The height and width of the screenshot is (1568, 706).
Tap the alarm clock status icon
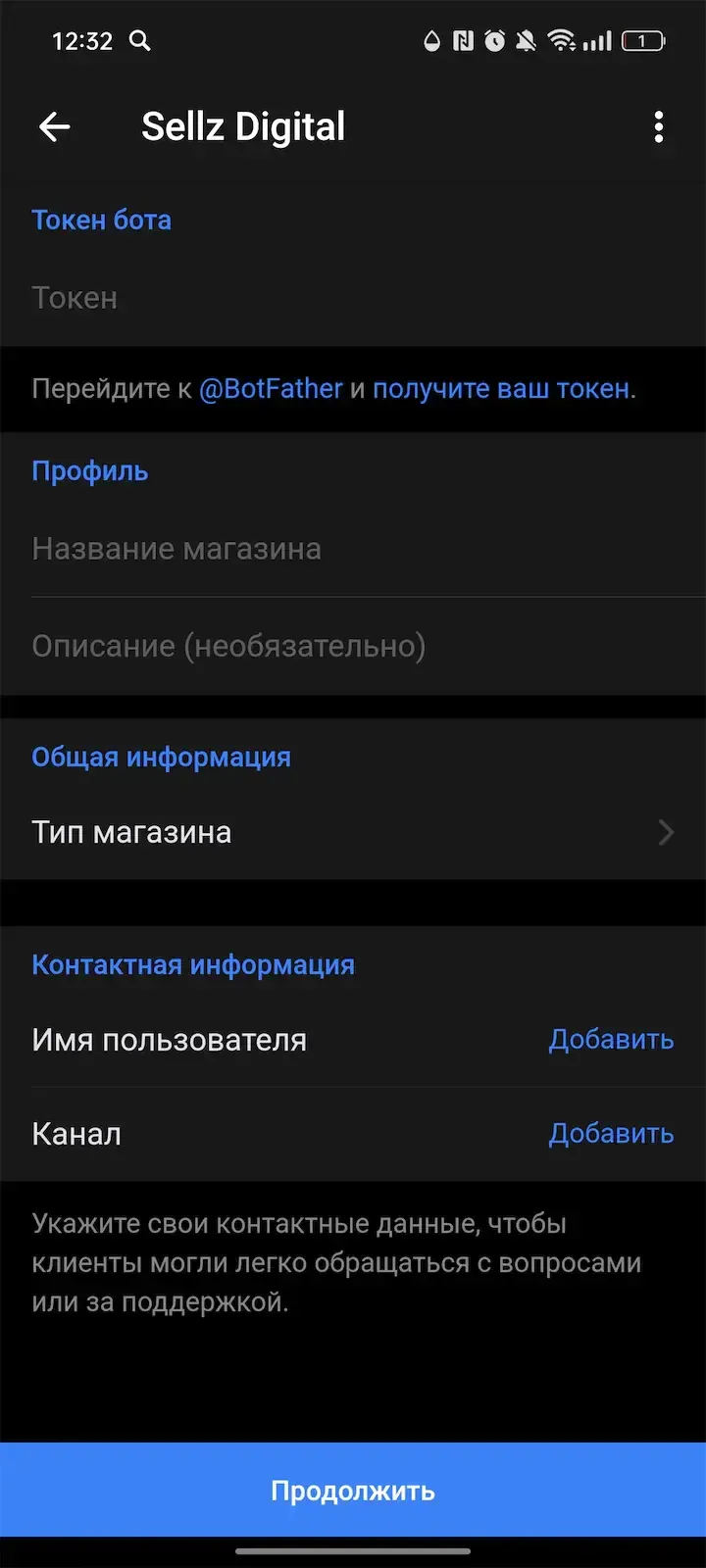(496, 40)
